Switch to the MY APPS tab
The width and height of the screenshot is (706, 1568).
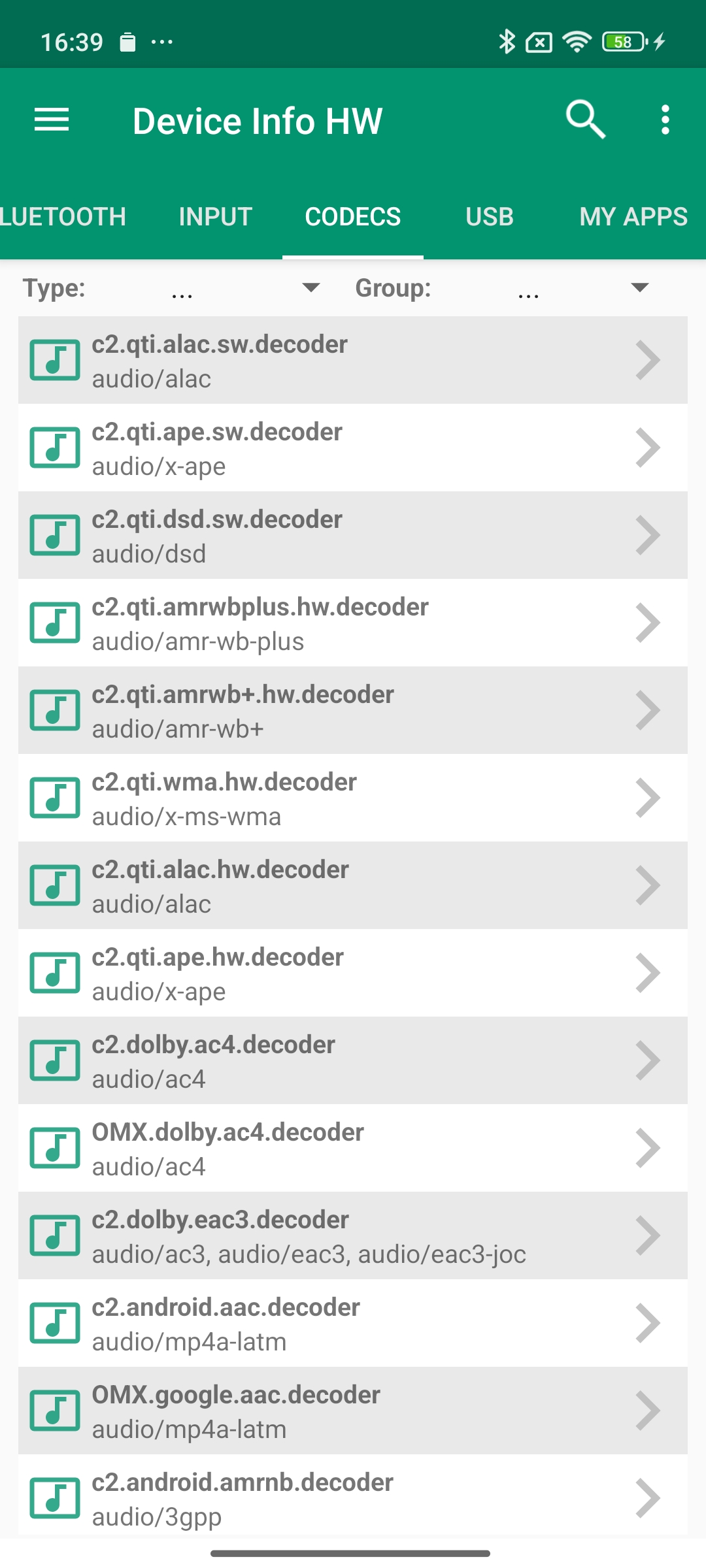(x=633, y=217)
